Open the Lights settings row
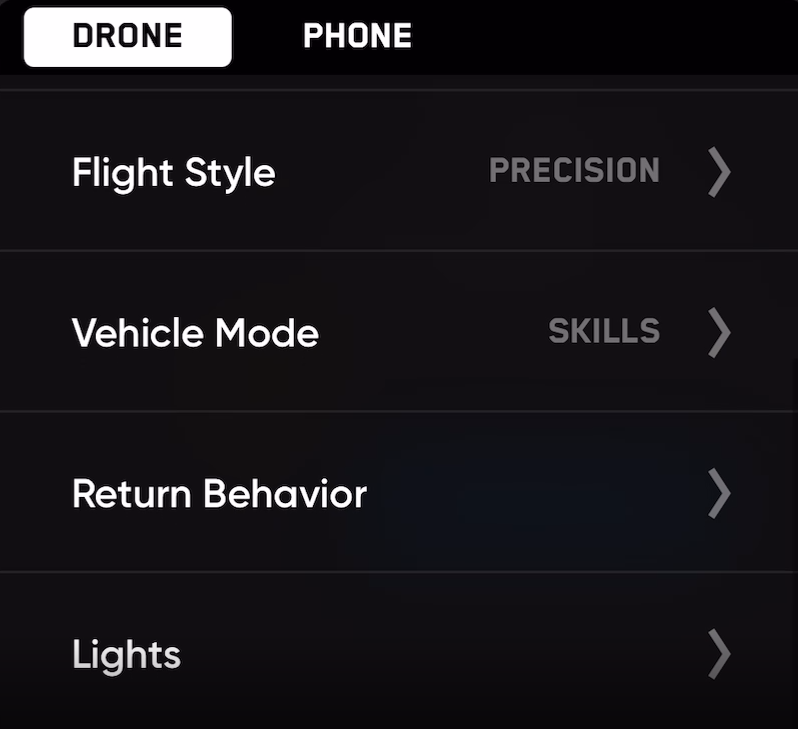798x729 pixels. click(400, 655)
